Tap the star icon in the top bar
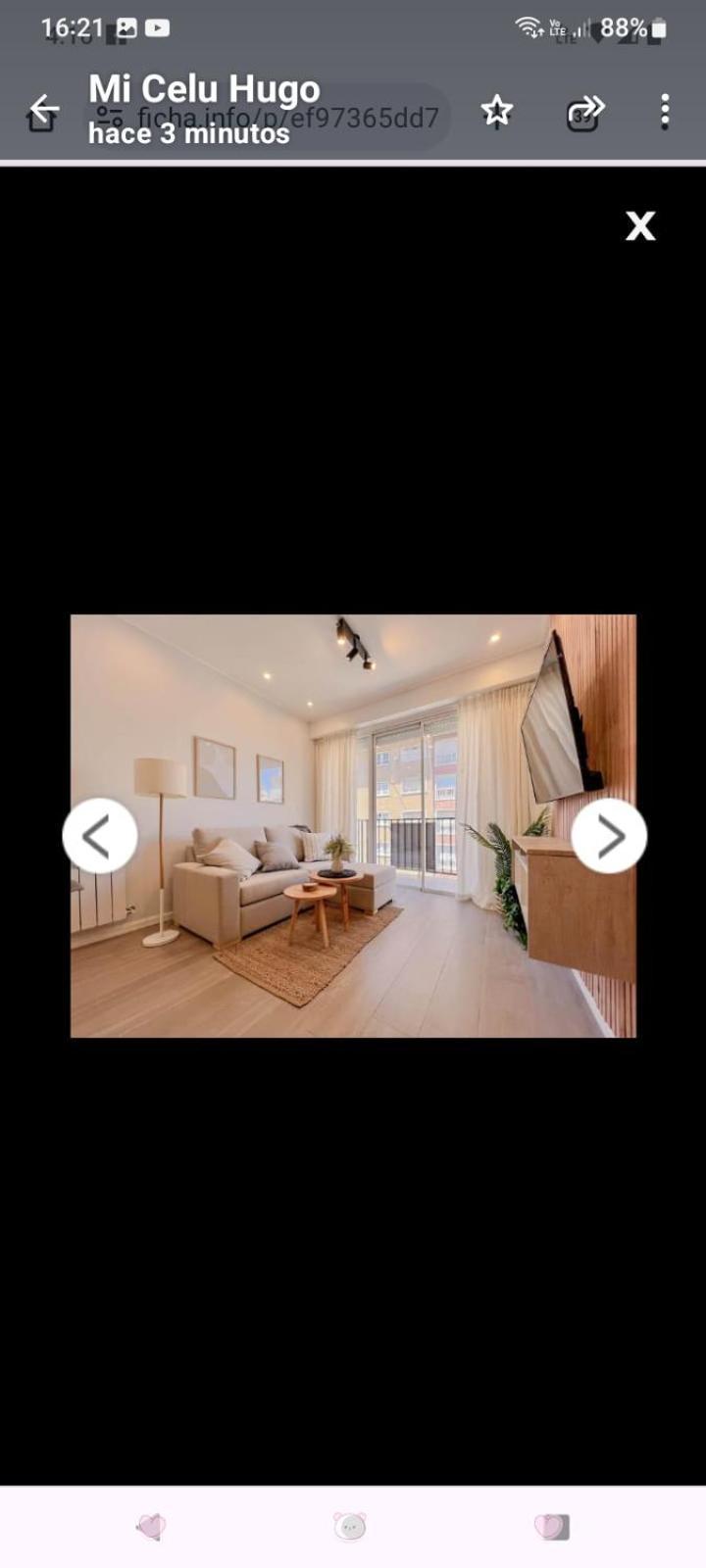Image resolution: width=706 pixels, height=1568 pixels. (x=497, y=111)
